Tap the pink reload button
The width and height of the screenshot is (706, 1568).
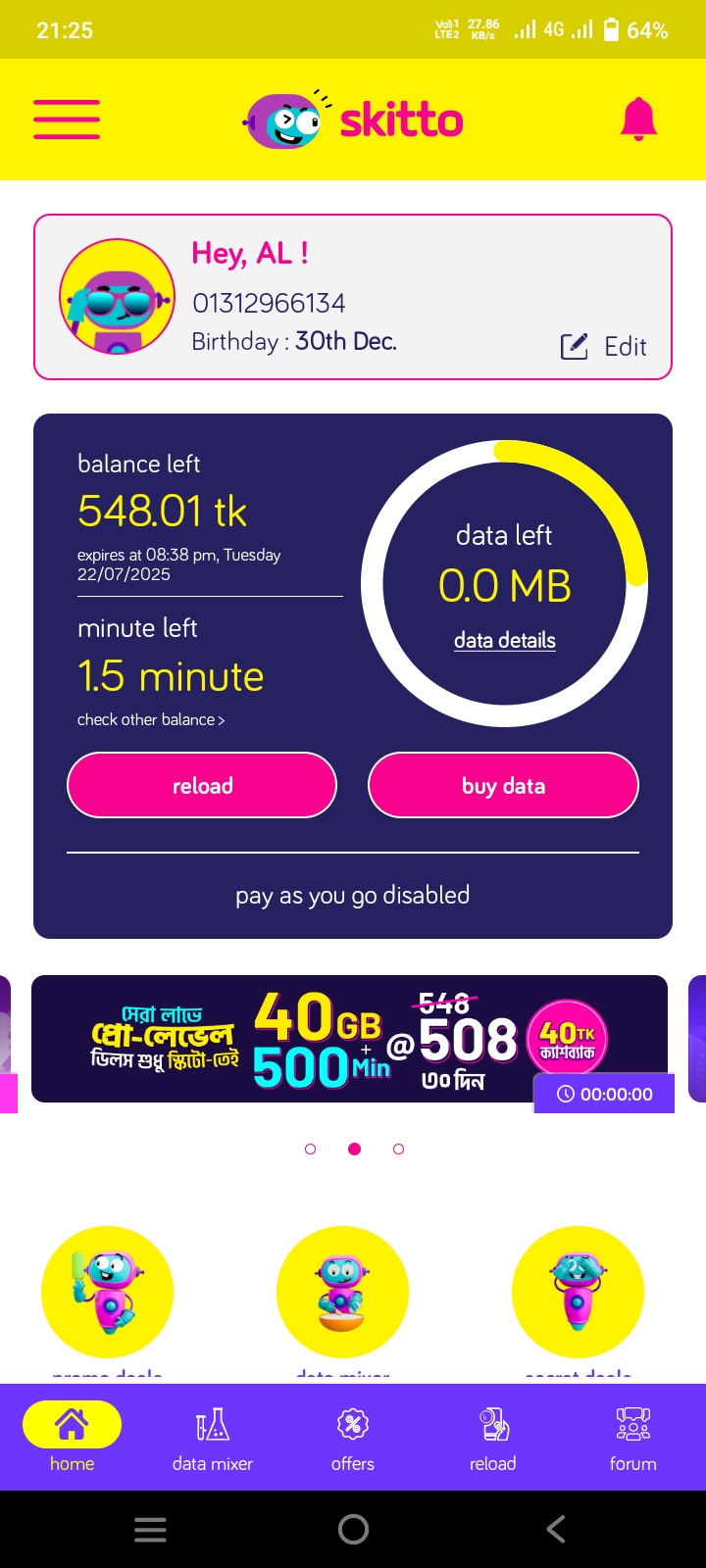pos(202,785)
